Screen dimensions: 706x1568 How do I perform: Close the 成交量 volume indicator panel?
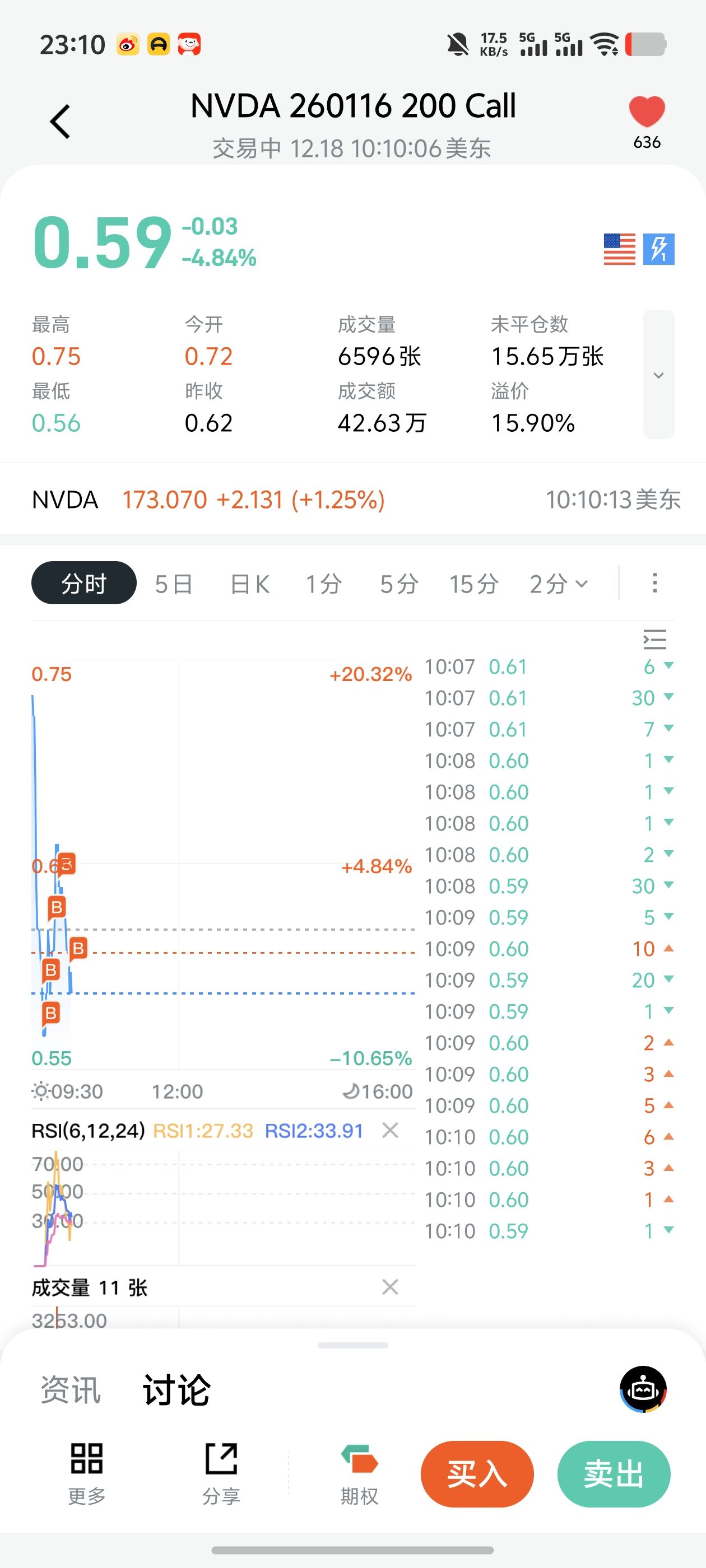[390, 1287]
